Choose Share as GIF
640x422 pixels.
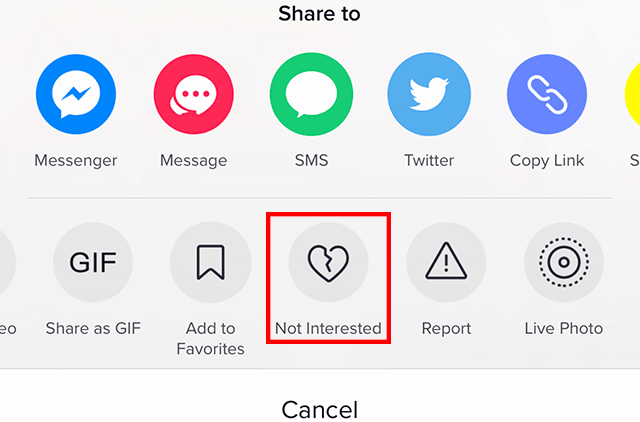93,263
